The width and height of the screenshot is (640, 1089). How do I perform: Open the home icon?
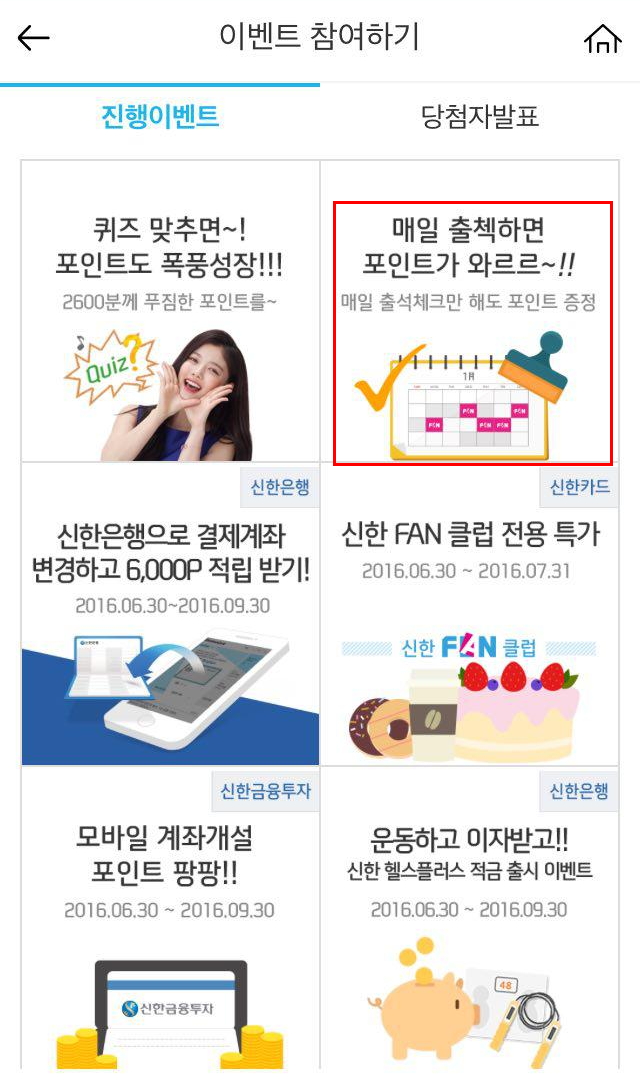[602, 39]
